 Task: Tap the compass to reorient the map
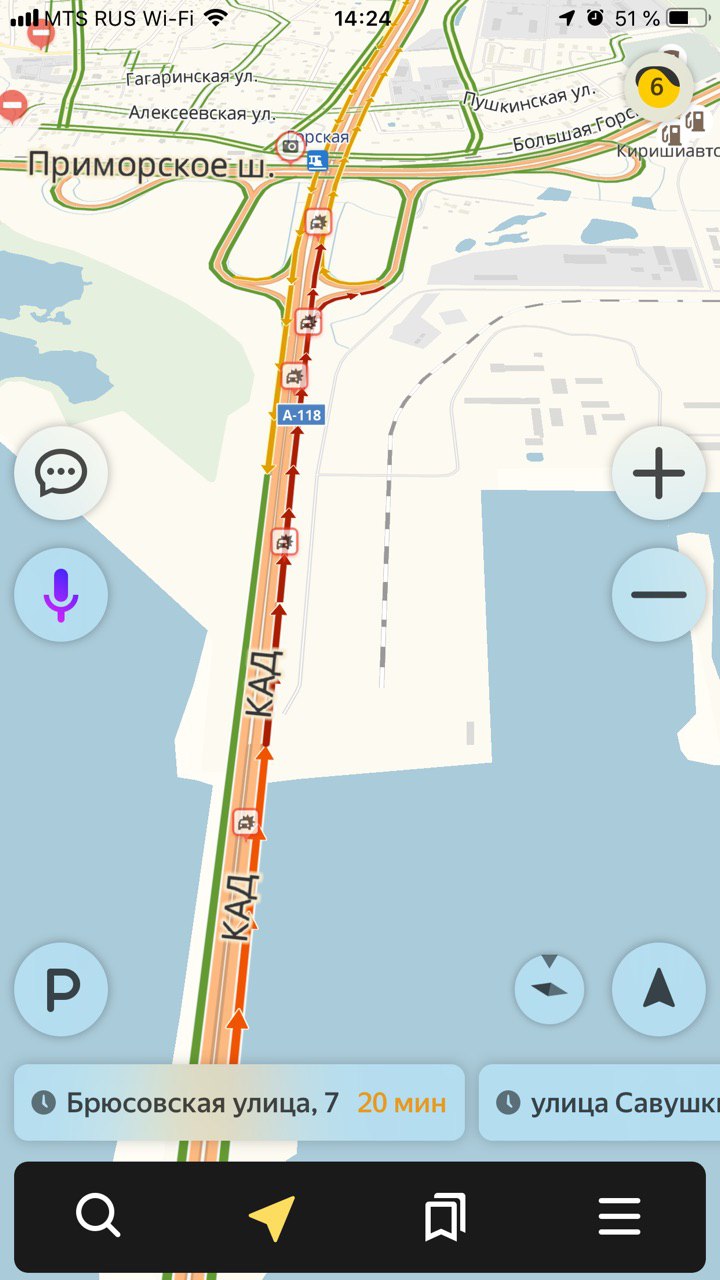point(549,989)
